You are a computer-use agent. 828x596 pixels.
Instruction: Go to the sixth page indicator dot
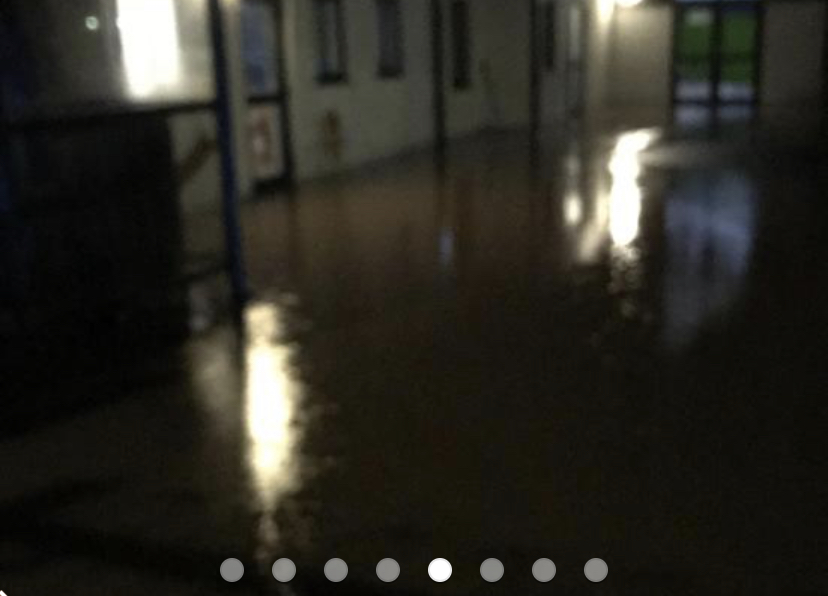(492, 570)
